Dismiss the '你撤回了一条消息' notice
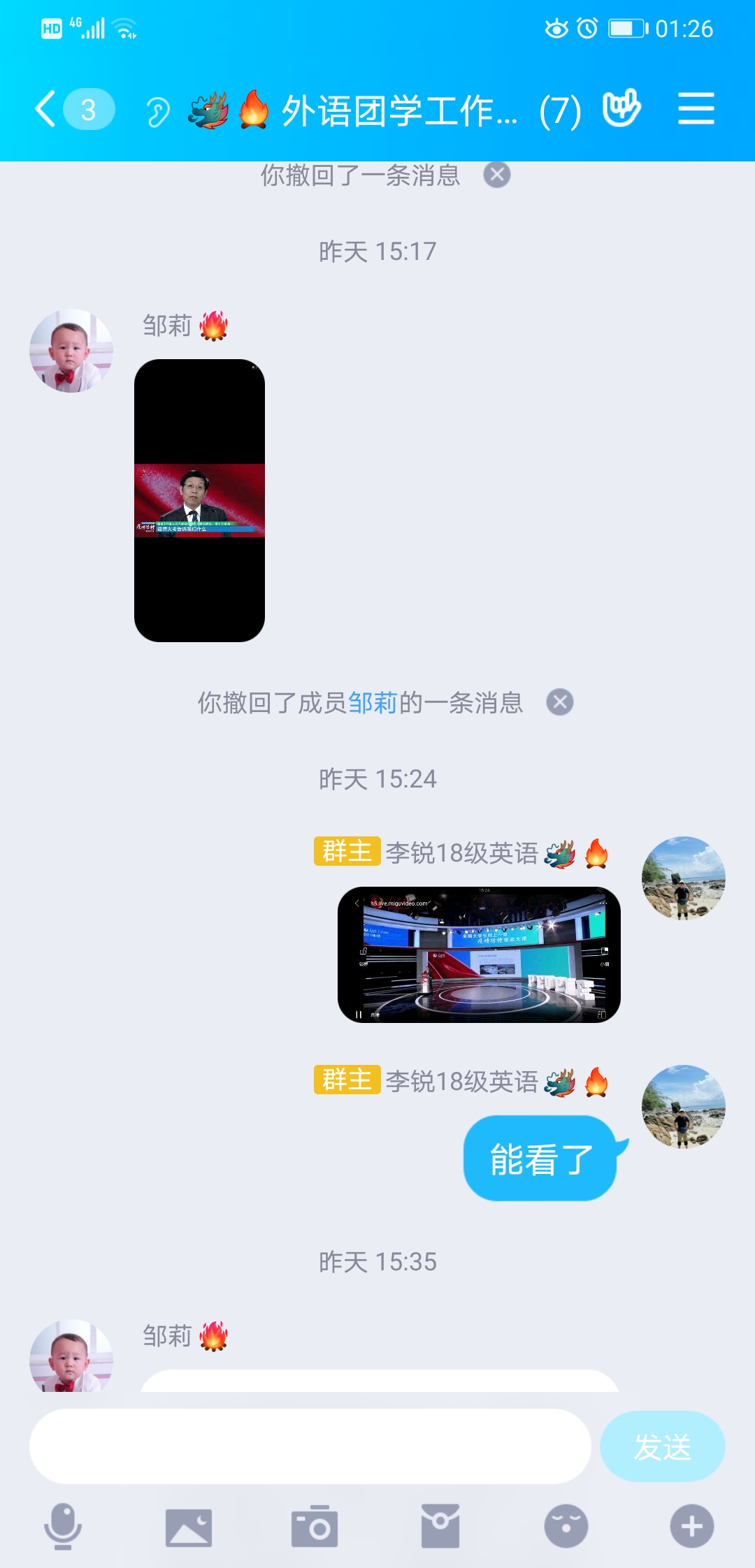Image resolution: width=755 pixels, height=1568 pixels. (x=497, y=175)
